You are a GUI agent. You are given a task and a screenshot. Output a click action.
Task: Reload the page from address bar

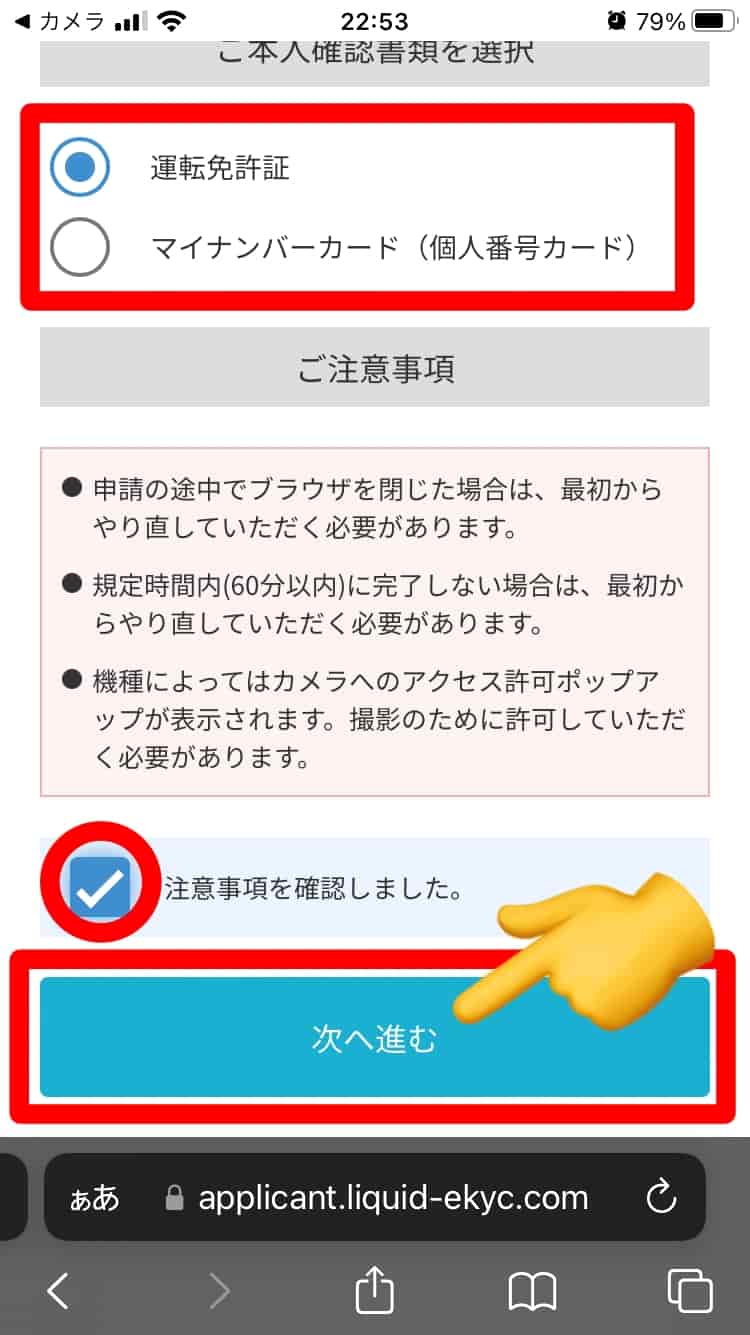pos(661,1198)
